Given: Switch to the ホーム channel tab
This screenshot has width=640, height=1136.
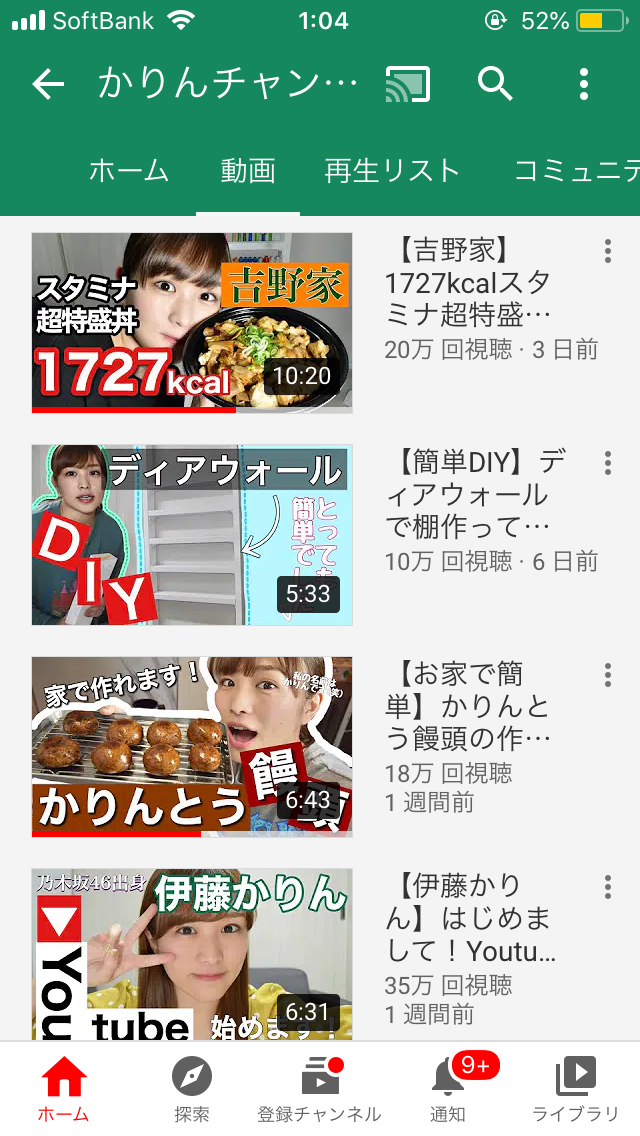Looking at the screenshot, I should [x=129, y=171].
